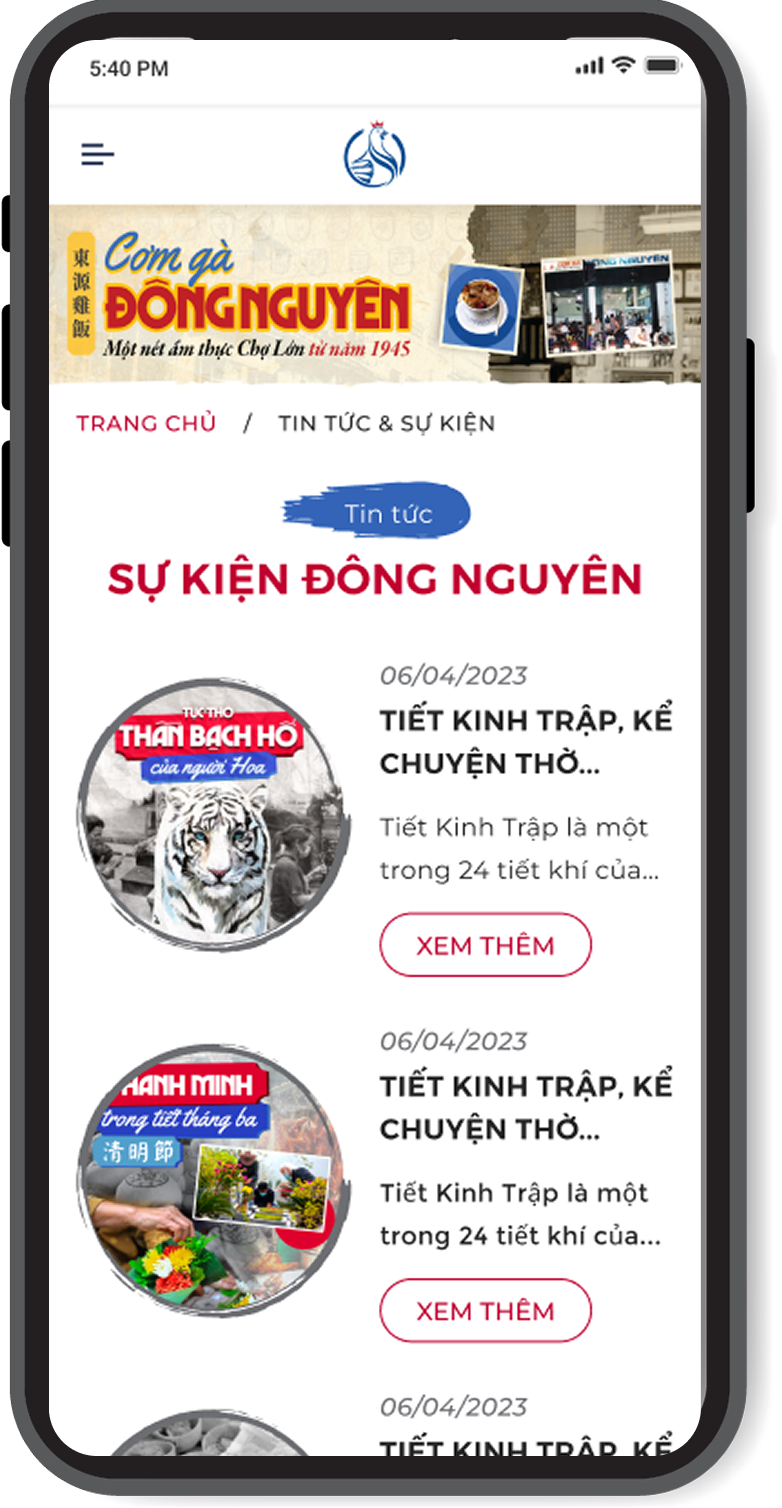The height and width of the screenshot is (1508, 782).
Task: Tap Xem Thêm beside the Thanh Minh image
Action: point(485,1311)
